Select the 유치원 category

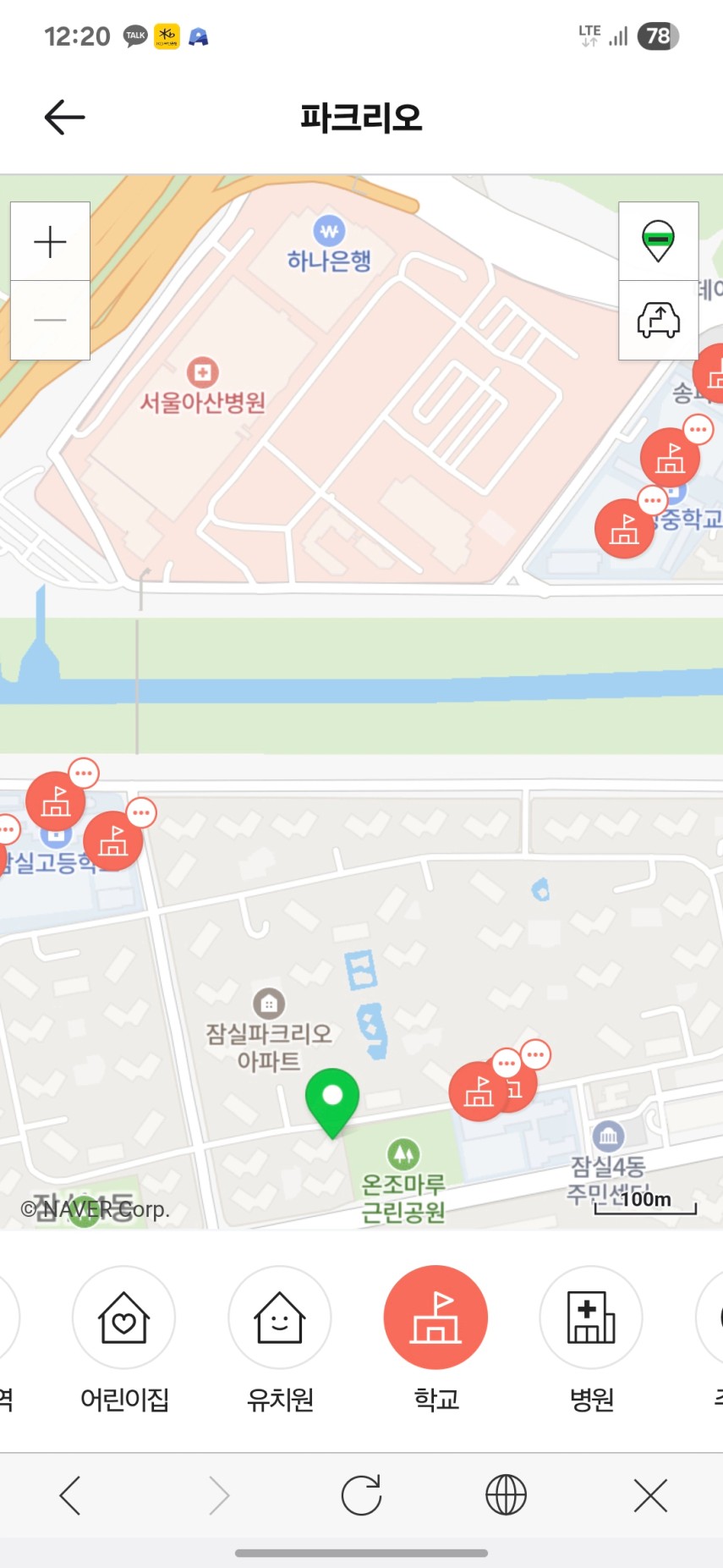(x=280, y=1318)
